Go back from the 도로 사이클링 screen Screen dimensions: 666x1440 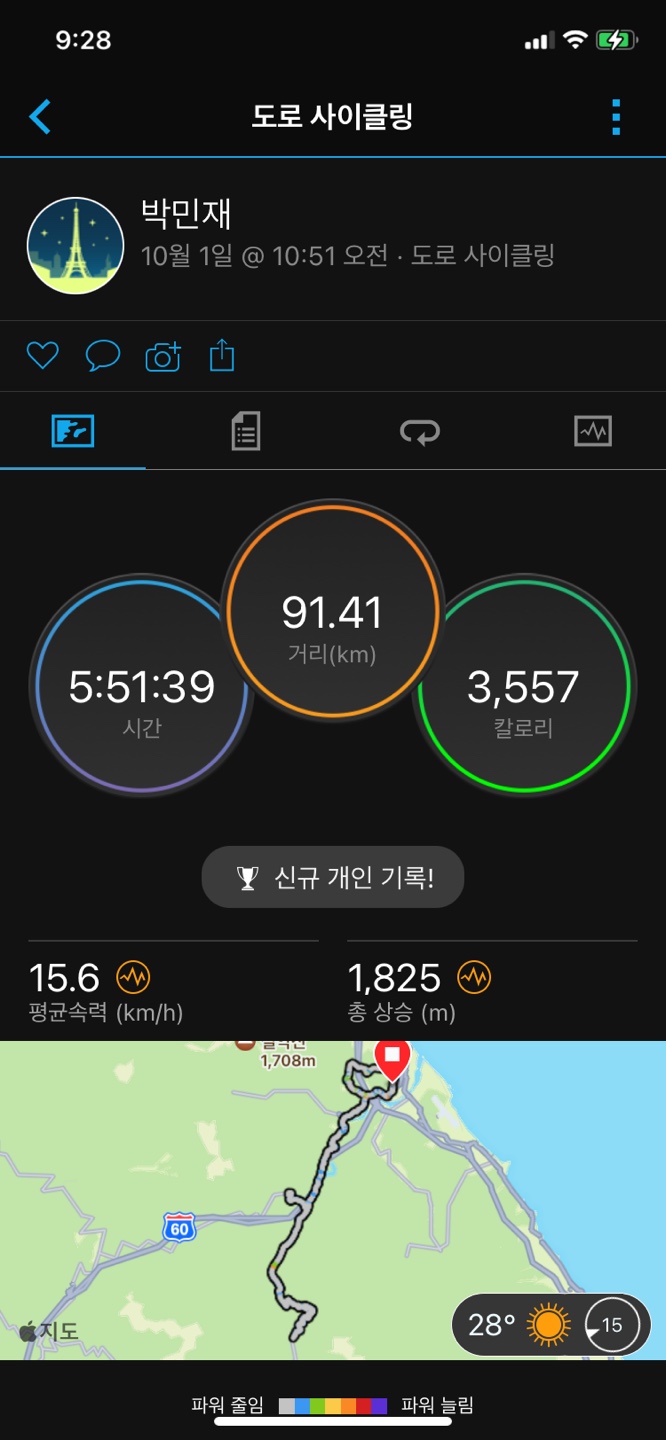click(x=40, y=117)
